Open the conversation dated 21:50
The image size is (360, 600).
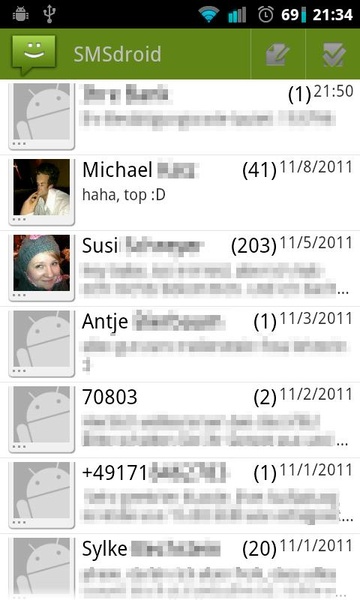click(x=180, y=117)
